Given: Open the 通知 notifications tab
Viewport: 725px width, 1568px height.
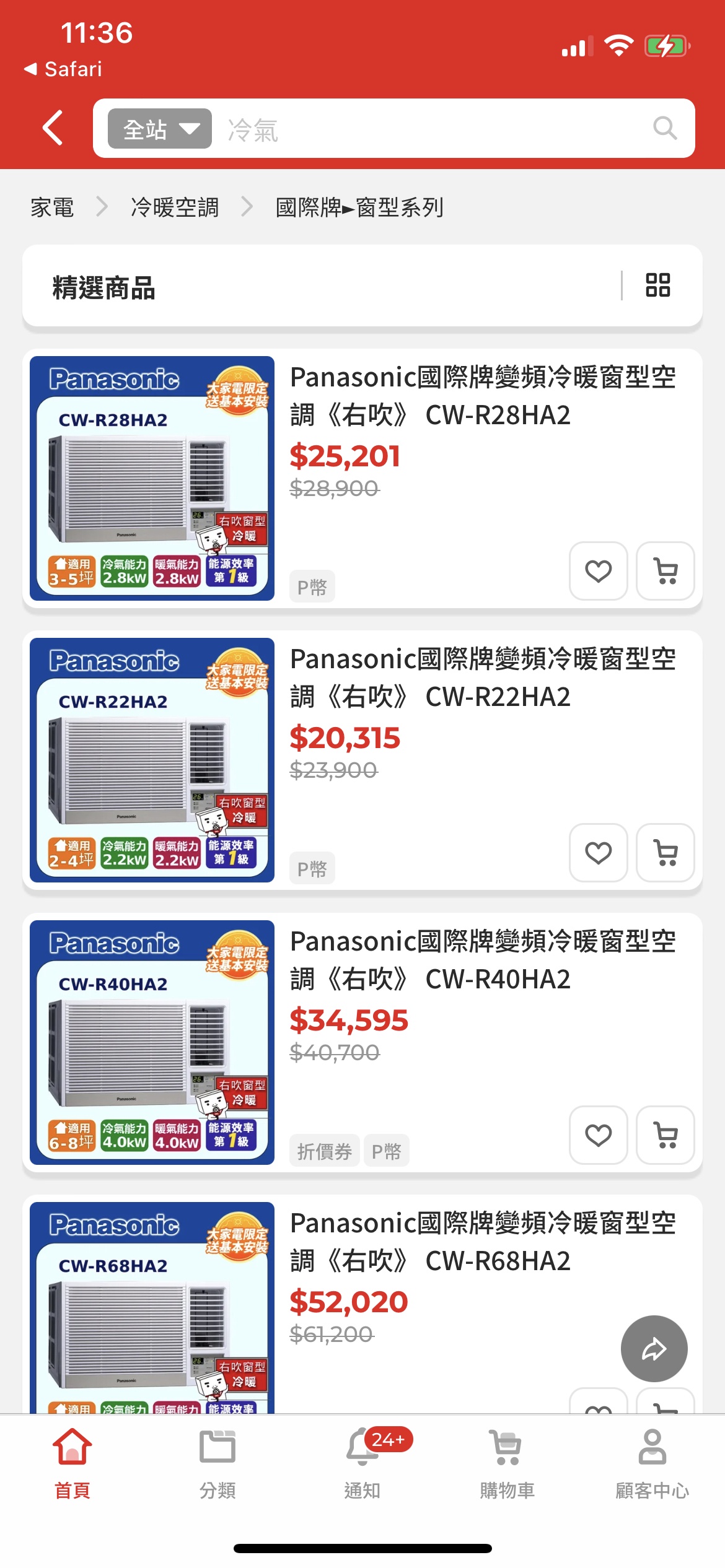Looking at the screenshot, I should pyautogui.click(x=362, y=1463).
